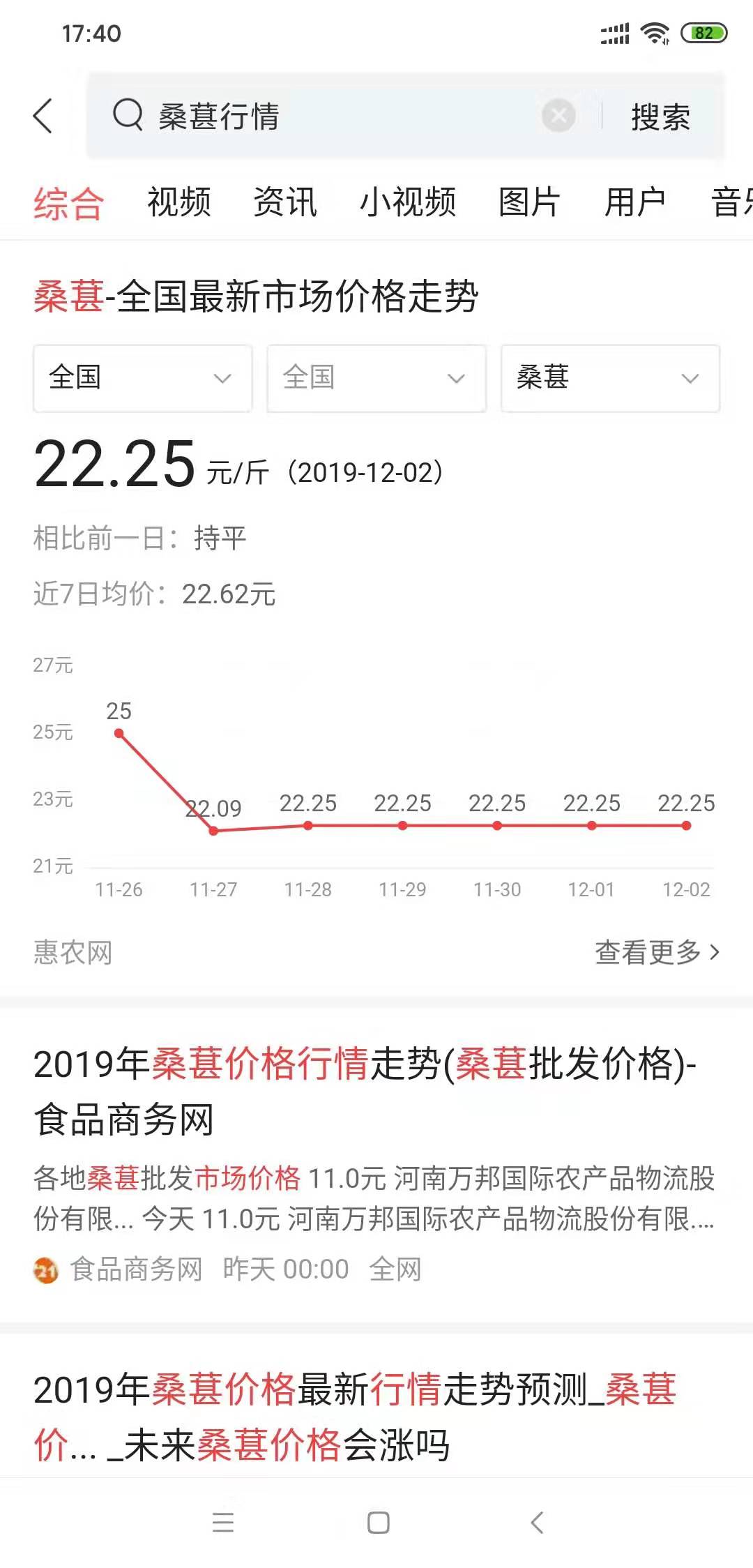
Task: Open the 桑葚 product selector dropdown
Action: (609, 377)
